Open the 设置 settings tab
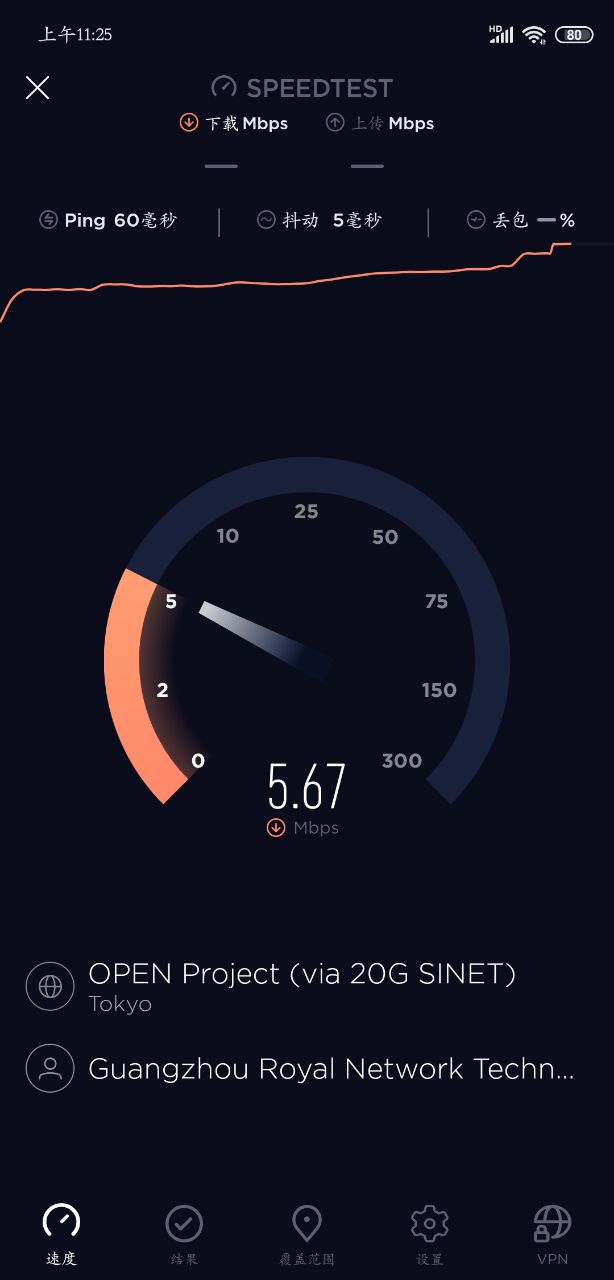Image resolution: width=614 pixels, height=1280 pixels. (429, 1234)
